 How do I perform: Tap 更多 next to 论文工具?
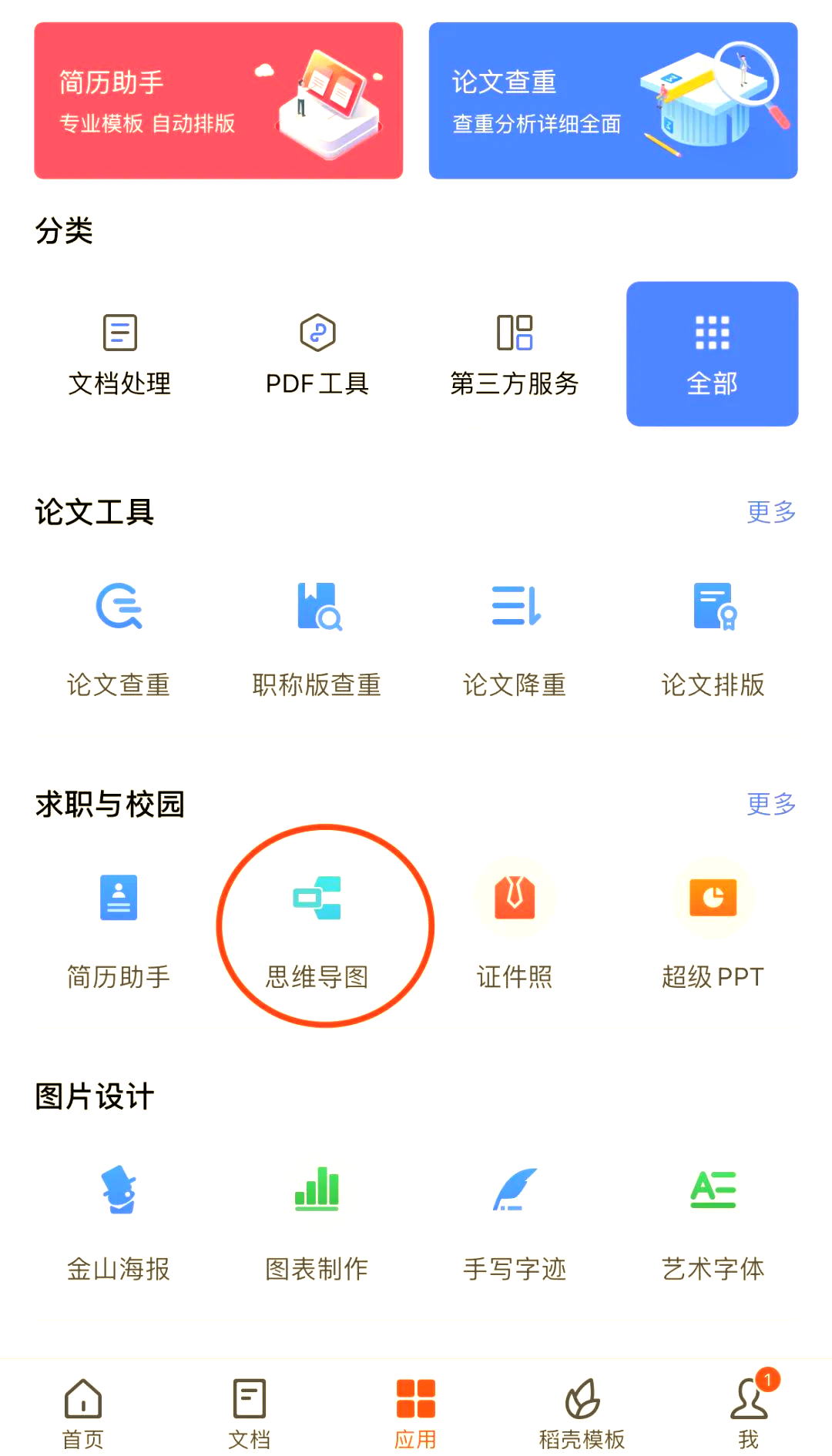770,512
